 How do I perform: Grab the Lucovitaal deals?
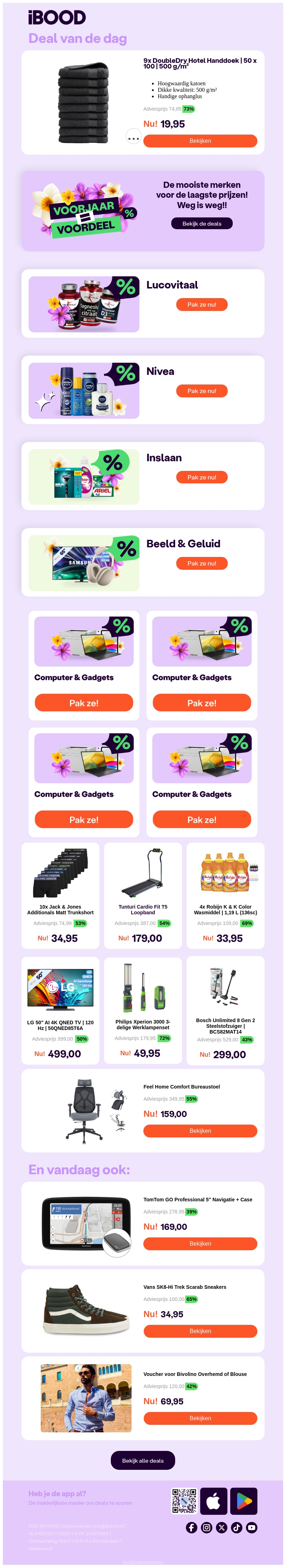(x=201, y=304)
